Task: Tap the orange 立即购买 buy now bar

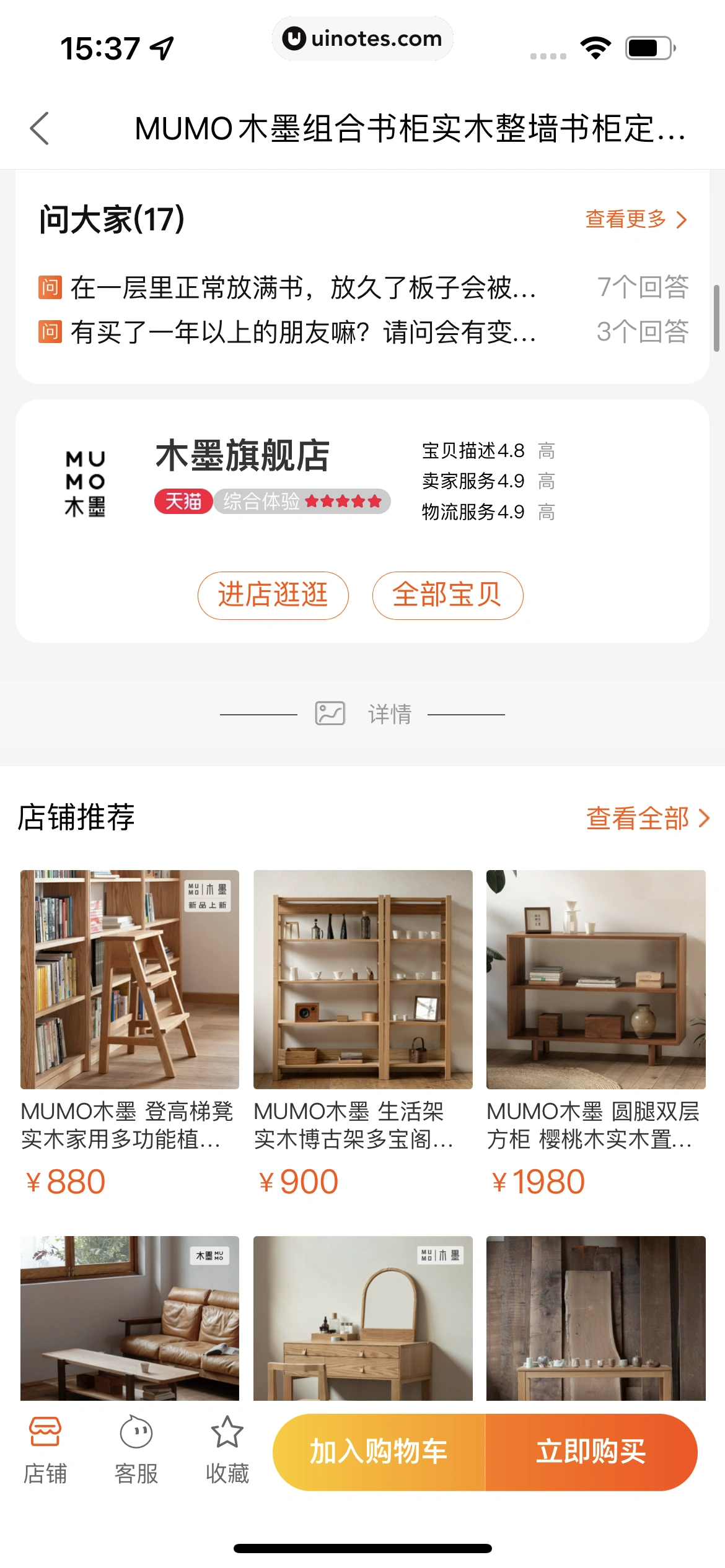Action: [591, 1452]
